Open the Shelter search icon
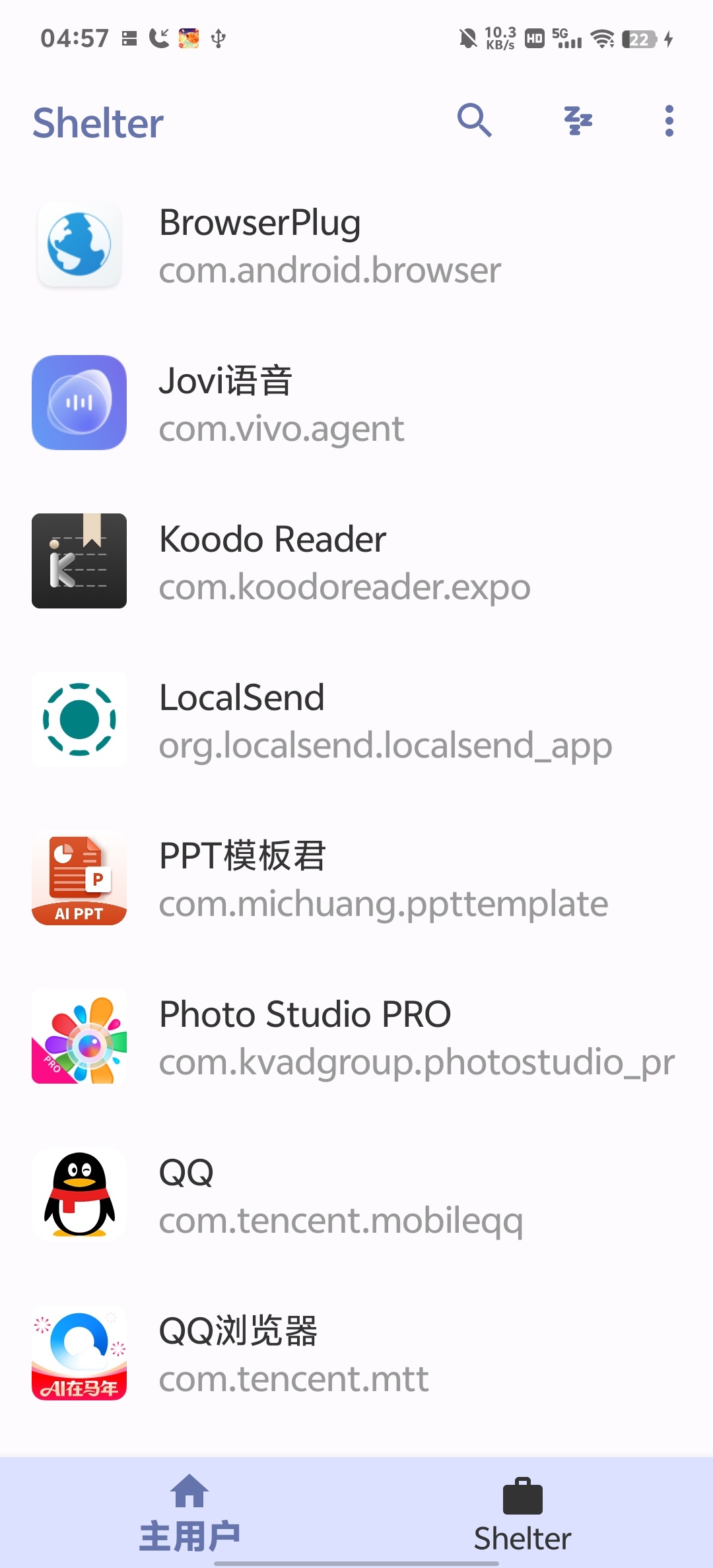The height and width of the screenshot is (1568, 713). 474,121
